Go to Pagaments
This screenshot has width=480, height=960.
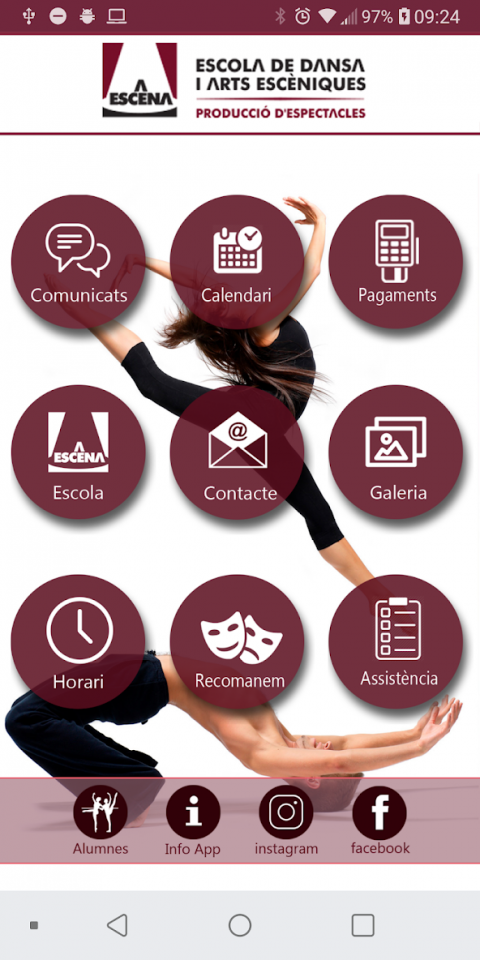(396, 262)
